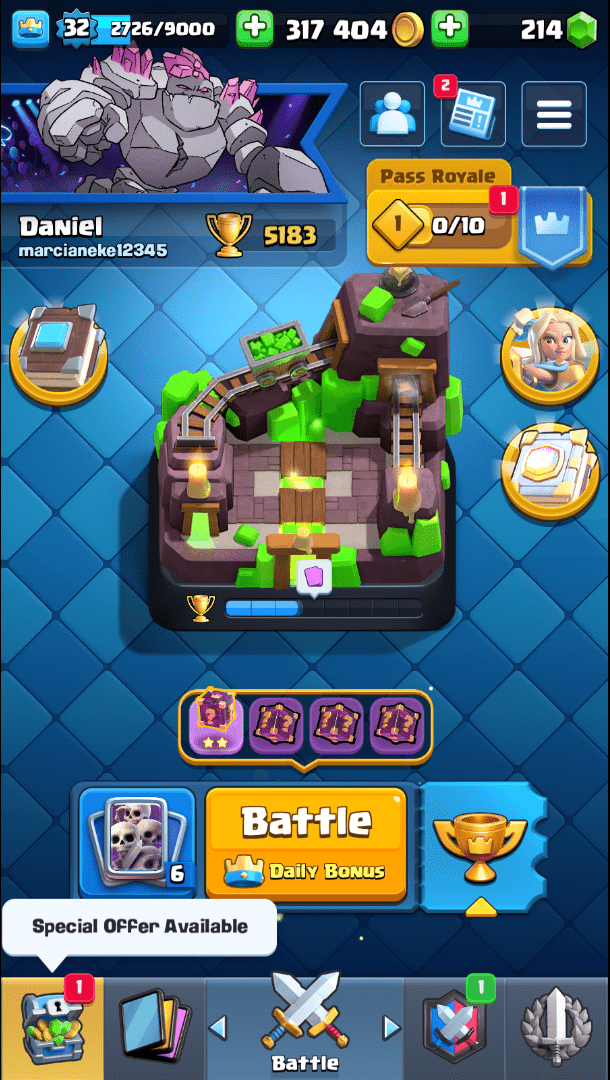This screenshot has width=610, height=1080.
Task: Open the news feed icon
Action: (472, 115)
